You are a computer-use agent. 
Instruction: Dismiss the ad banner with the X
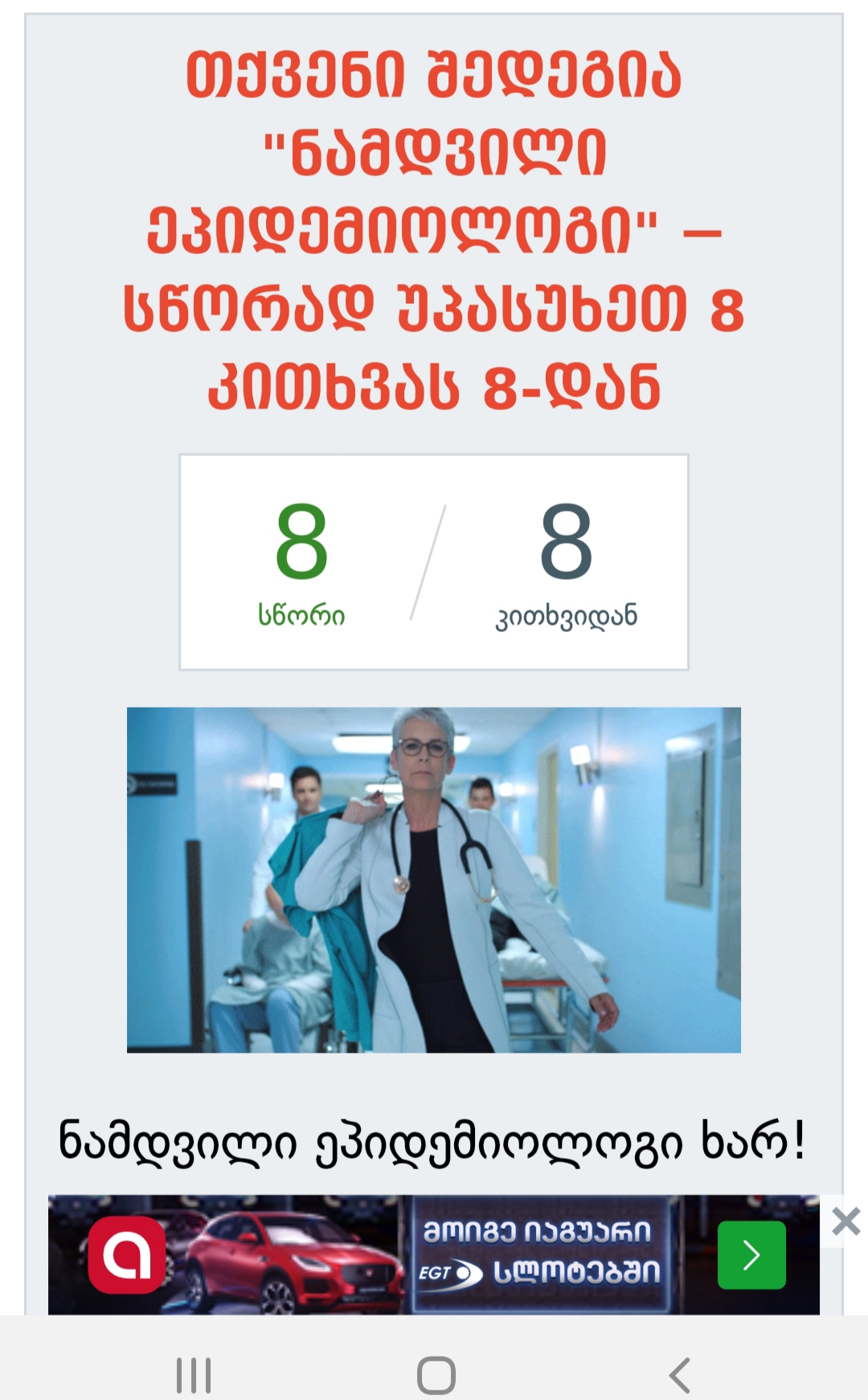(x=845, y=1221)
